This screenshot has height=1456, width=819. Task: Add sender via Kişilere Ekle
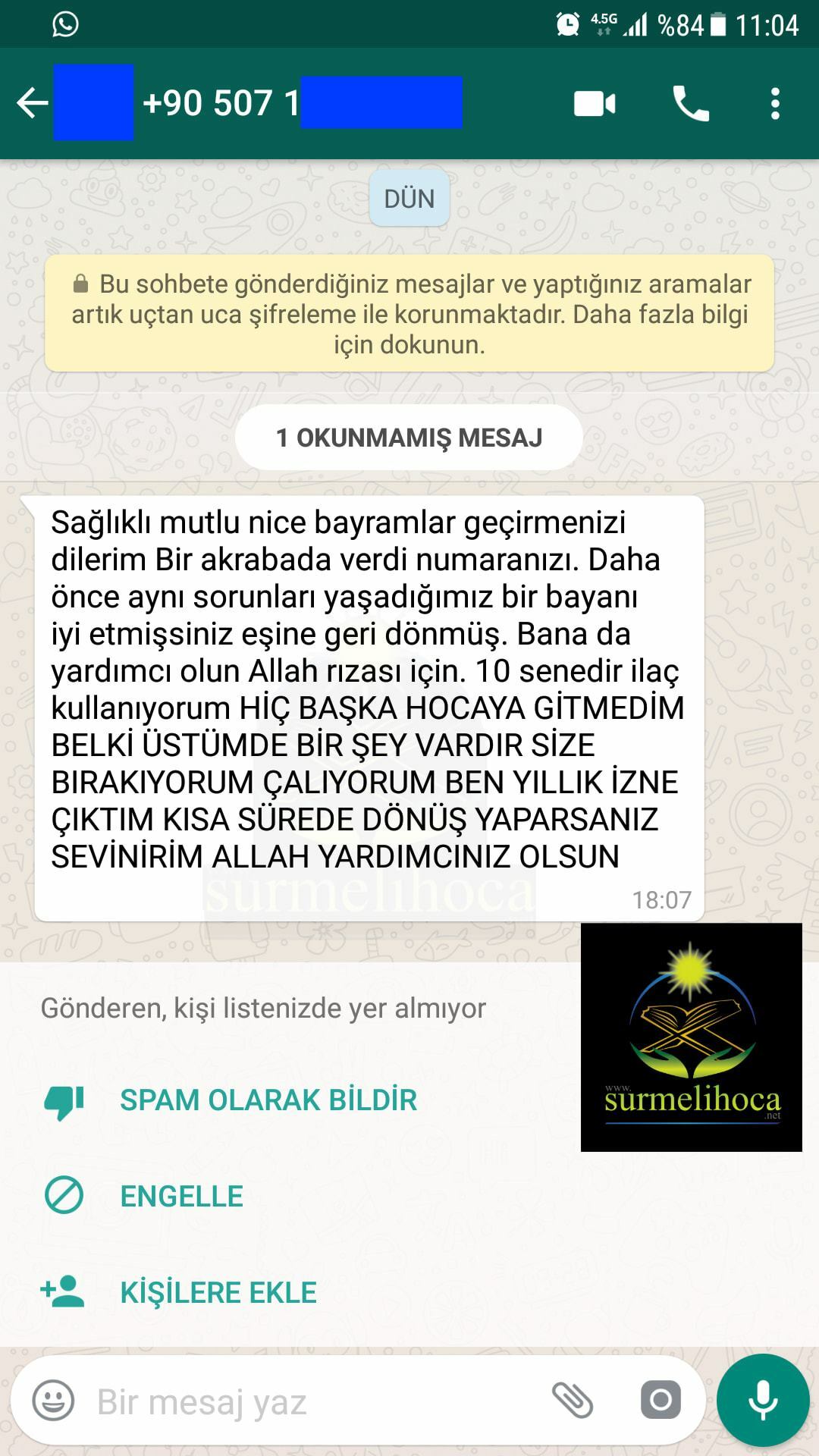[x=218, y=1292]
